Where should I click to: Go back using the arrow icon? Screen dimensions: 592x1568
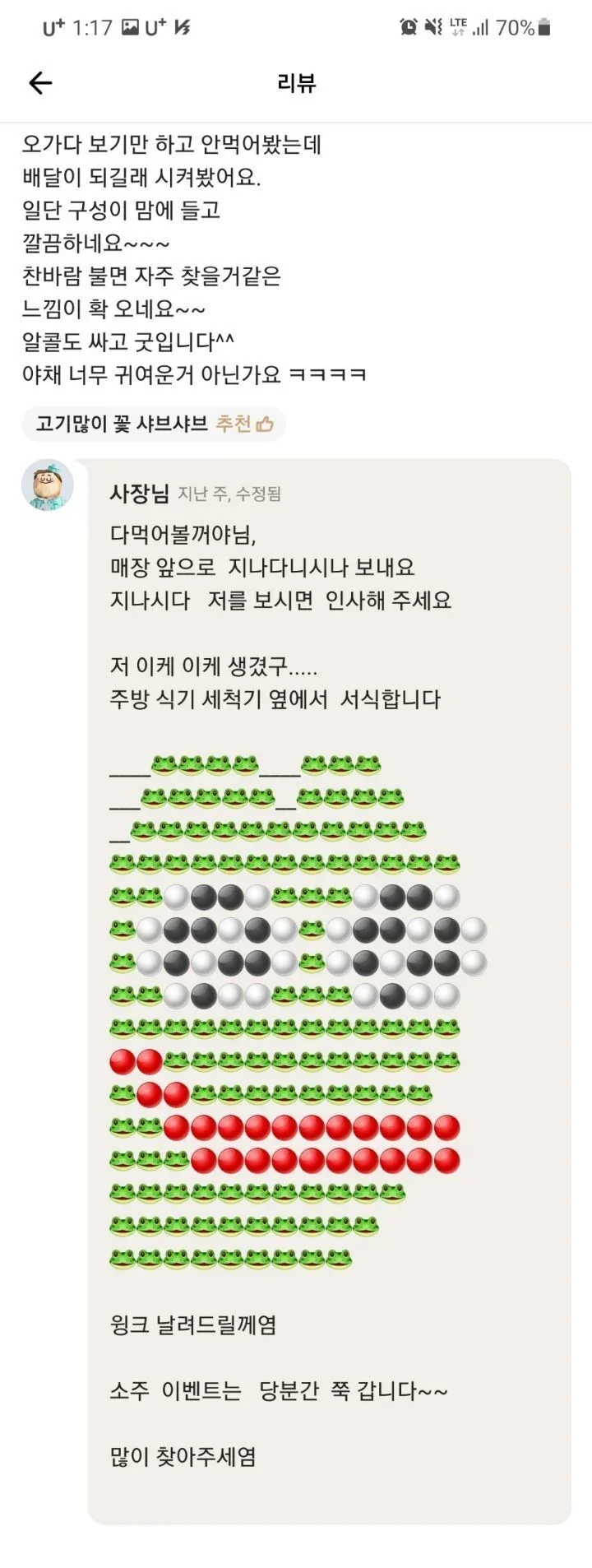click(40, 82)
